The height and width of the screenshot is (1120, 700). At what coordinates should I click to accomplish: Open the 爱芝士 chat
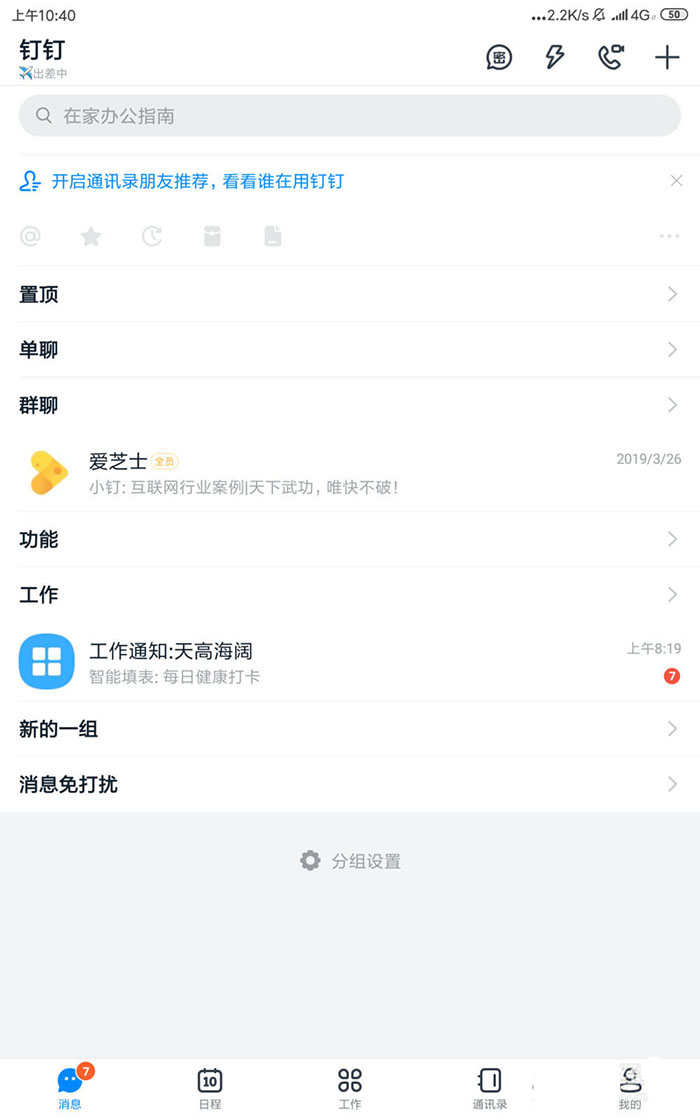350,473
